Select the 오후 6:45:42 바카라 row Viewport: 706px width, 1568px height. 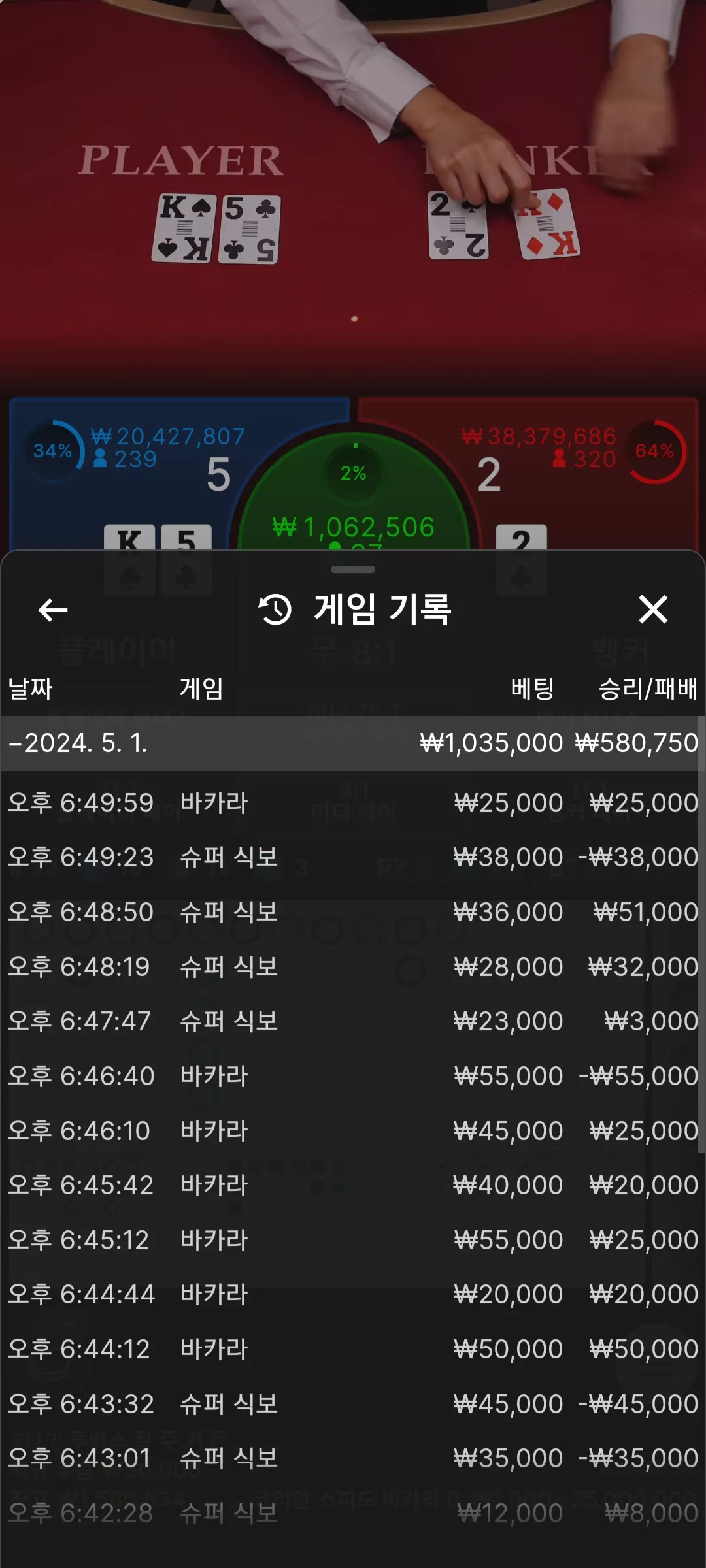pos(353,1185)
